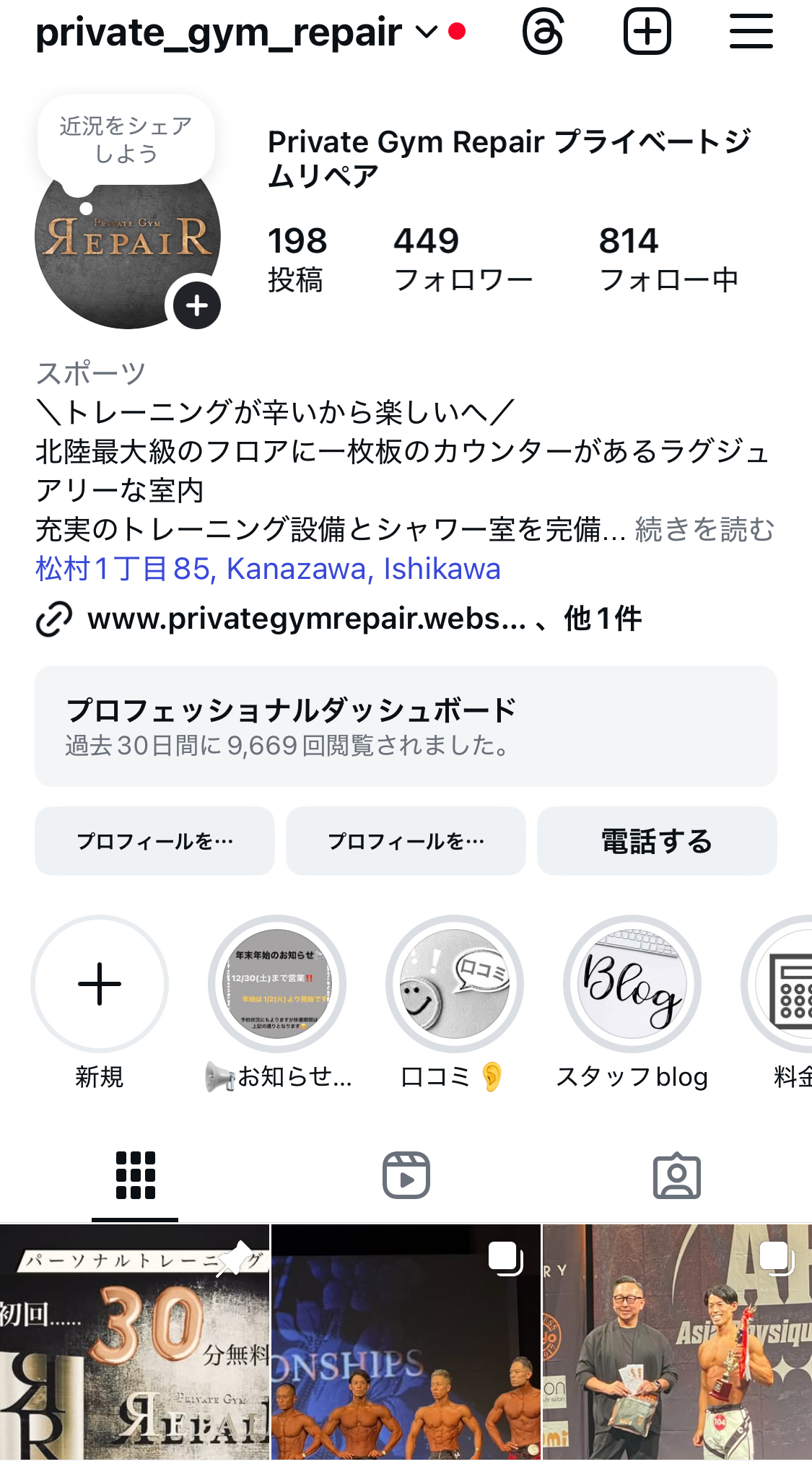Switch to the tagged photos tab
This screenshot has width=812, height=1464.
pos(676,1175)
